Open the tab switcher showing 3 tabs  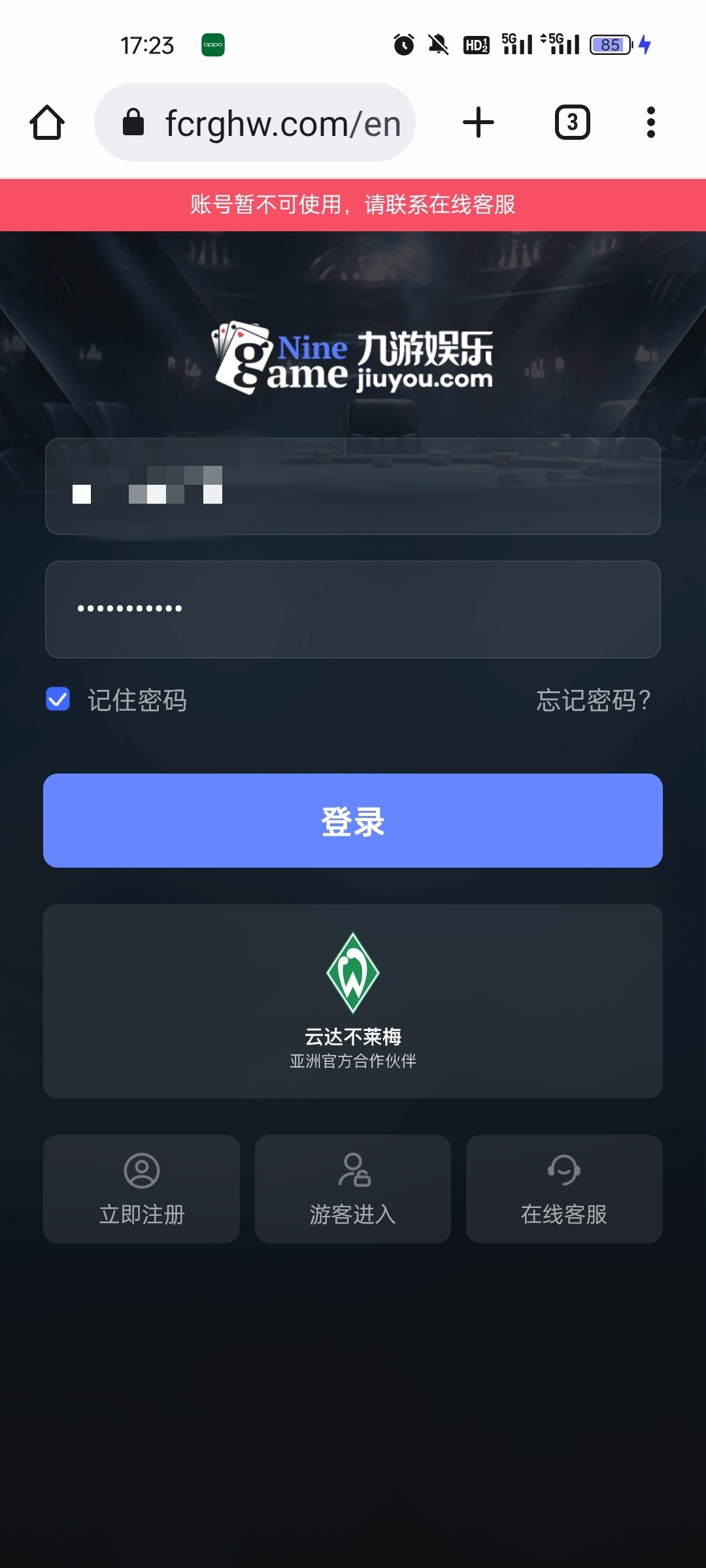coord(572,123)
